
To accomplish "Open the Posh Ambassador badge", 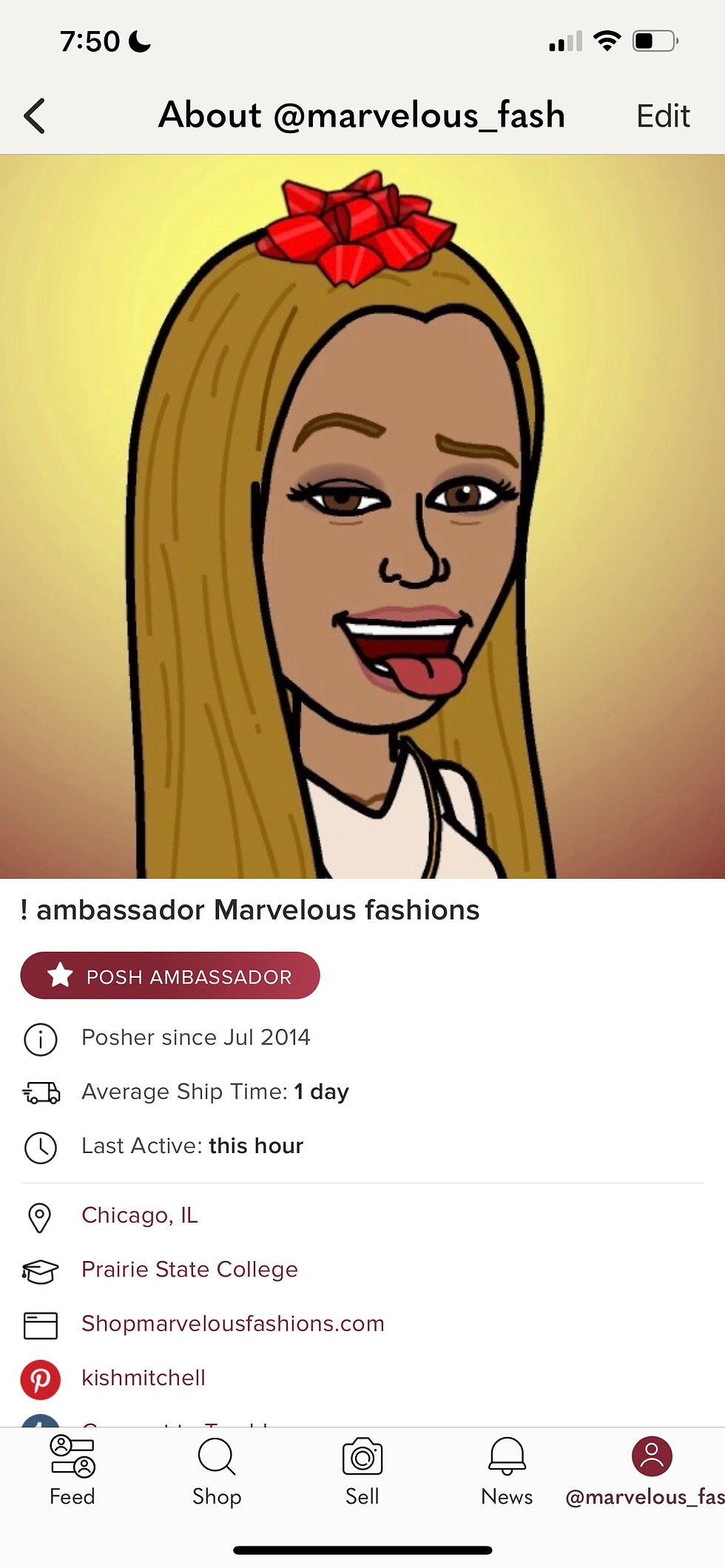I will click(x=170, y=976).
